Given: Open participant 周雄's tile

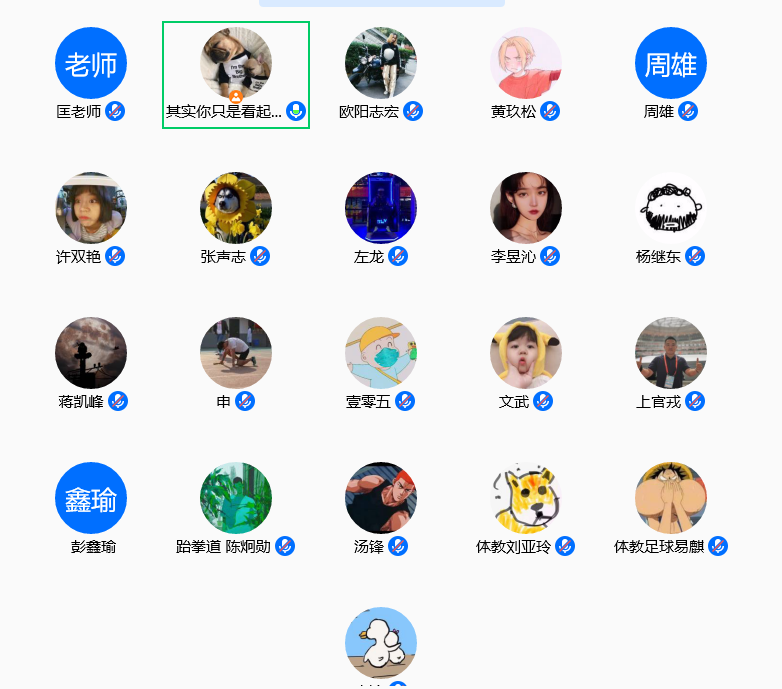Looking at the screenshot, I should pos(671,63).
